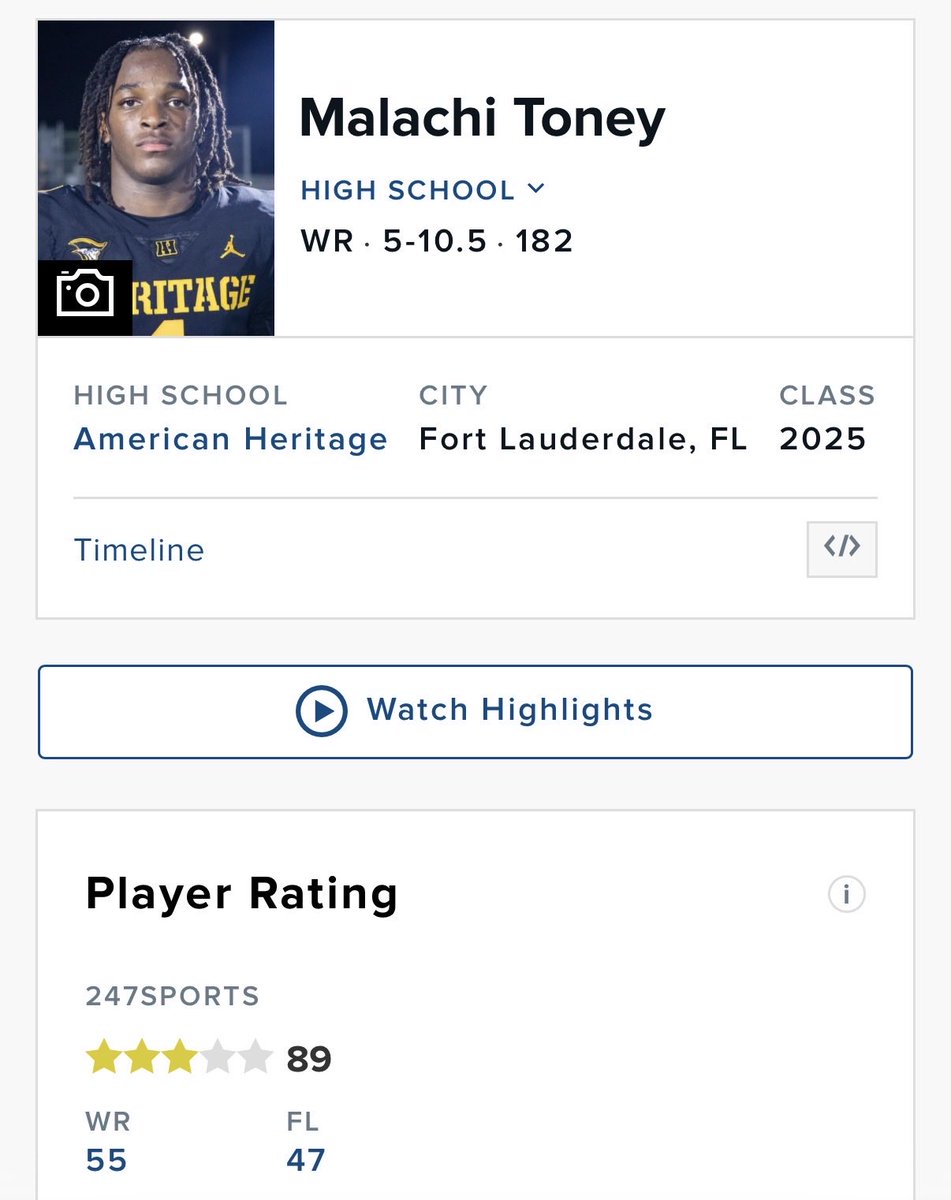Open the player photo gallery camera icon
951x1200 pixels.
(85, 296)
